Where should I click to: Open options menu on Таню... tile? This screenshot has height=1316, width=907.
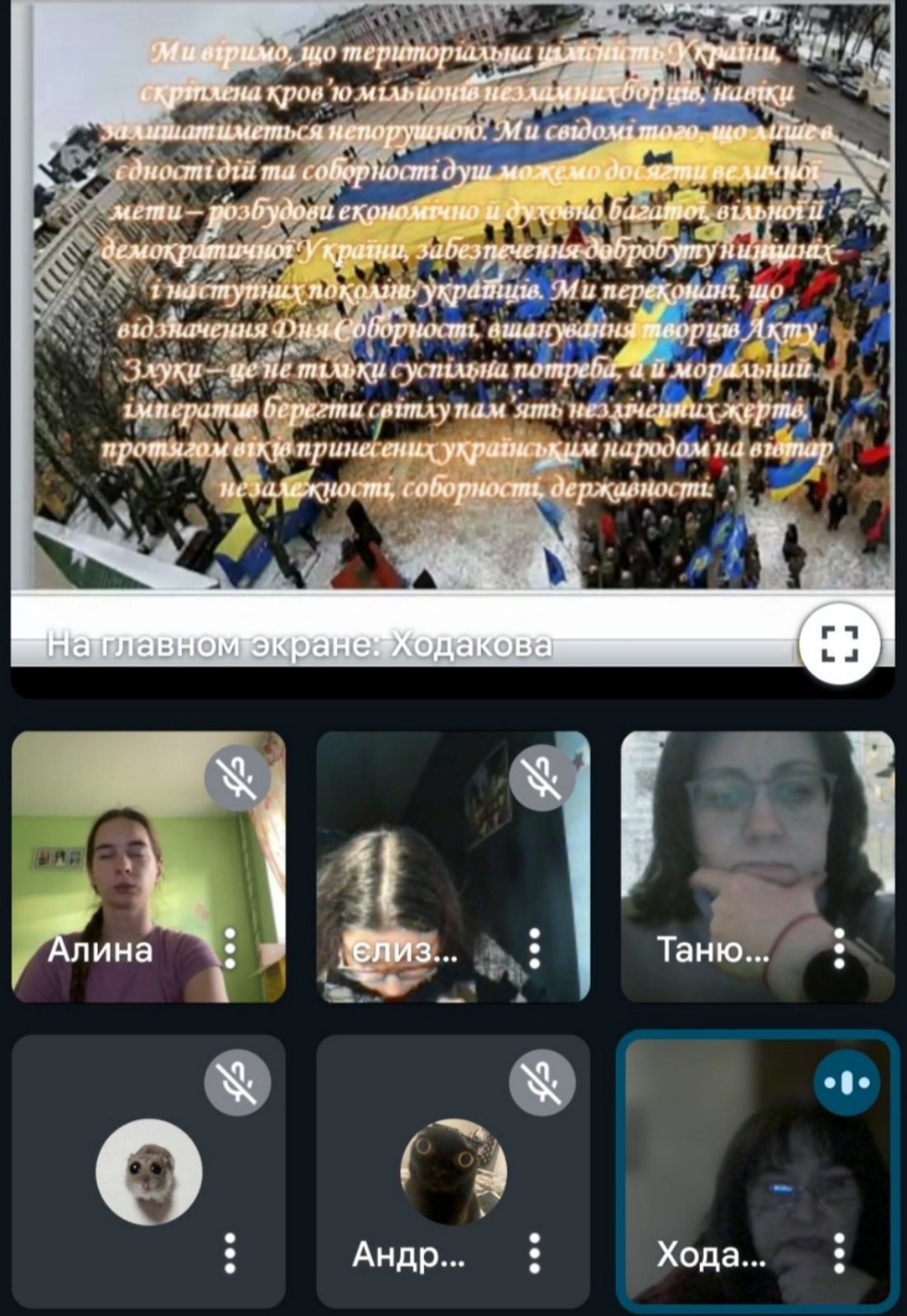[x=839, y=948]
